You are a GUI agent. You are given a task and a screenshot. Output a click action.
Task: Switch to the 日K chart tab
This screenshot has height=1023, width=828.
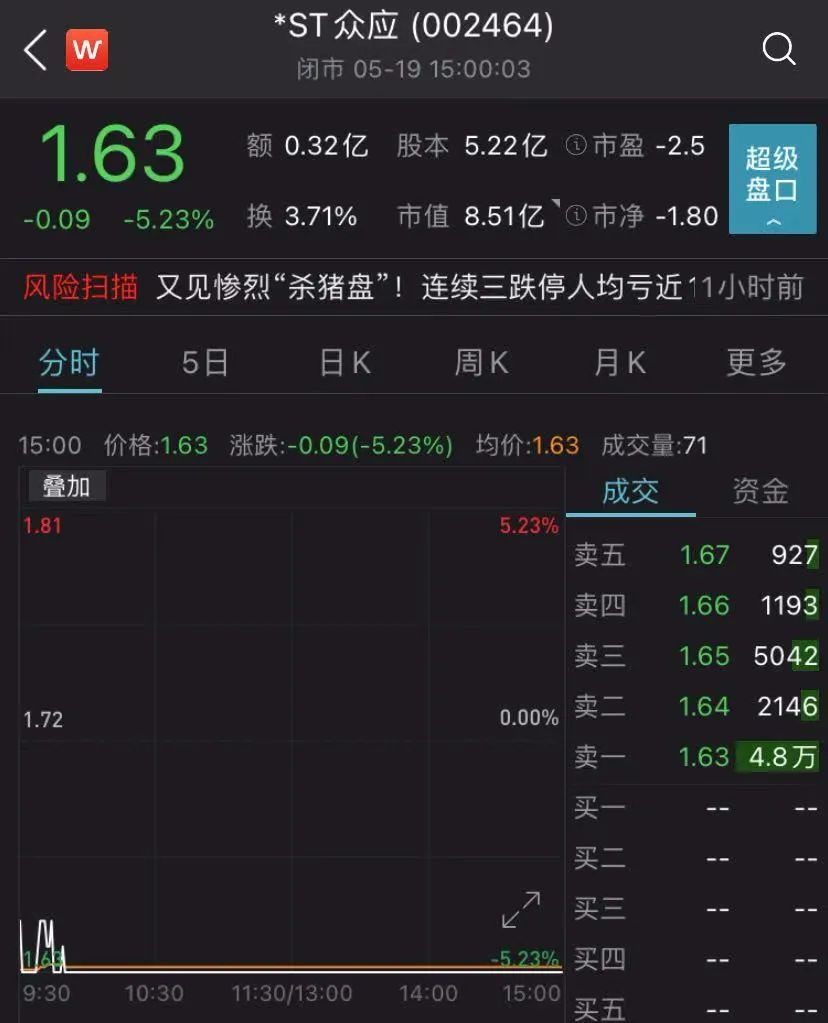tap(345, 362)
